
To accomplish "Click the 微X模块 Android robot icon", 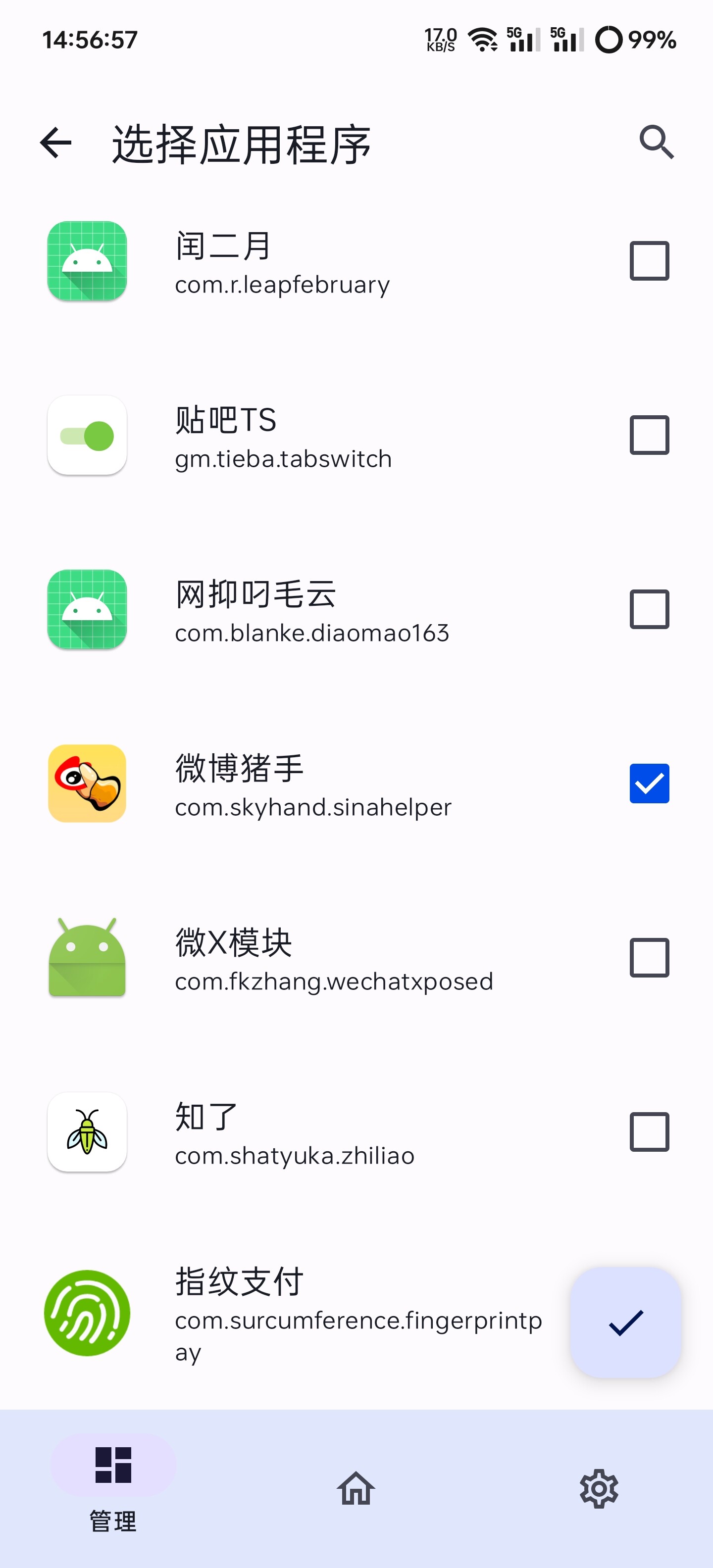I will click(x=87, y=957).
